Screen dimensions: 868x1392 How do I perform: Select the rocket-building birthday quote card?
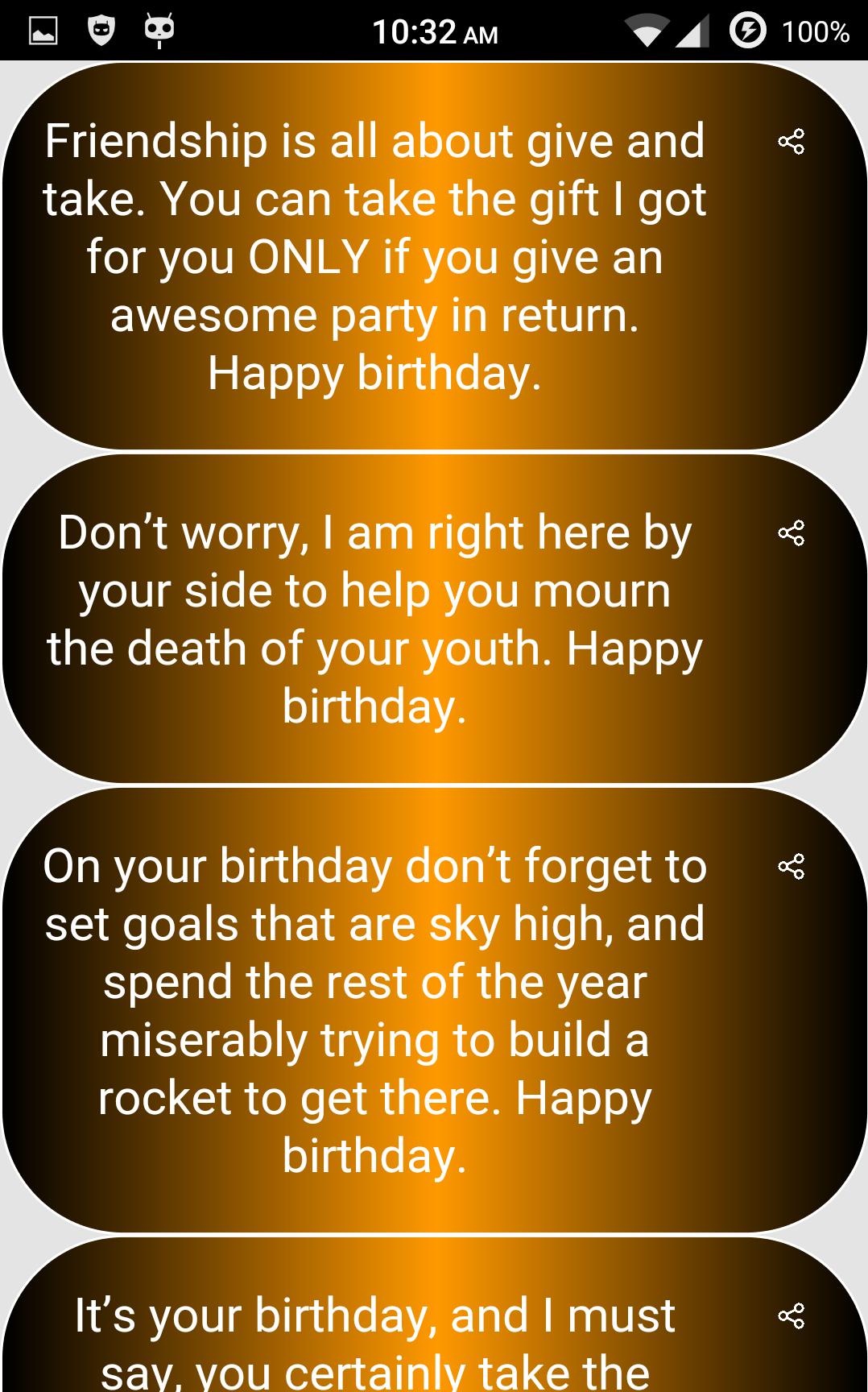coord(378,1011)
